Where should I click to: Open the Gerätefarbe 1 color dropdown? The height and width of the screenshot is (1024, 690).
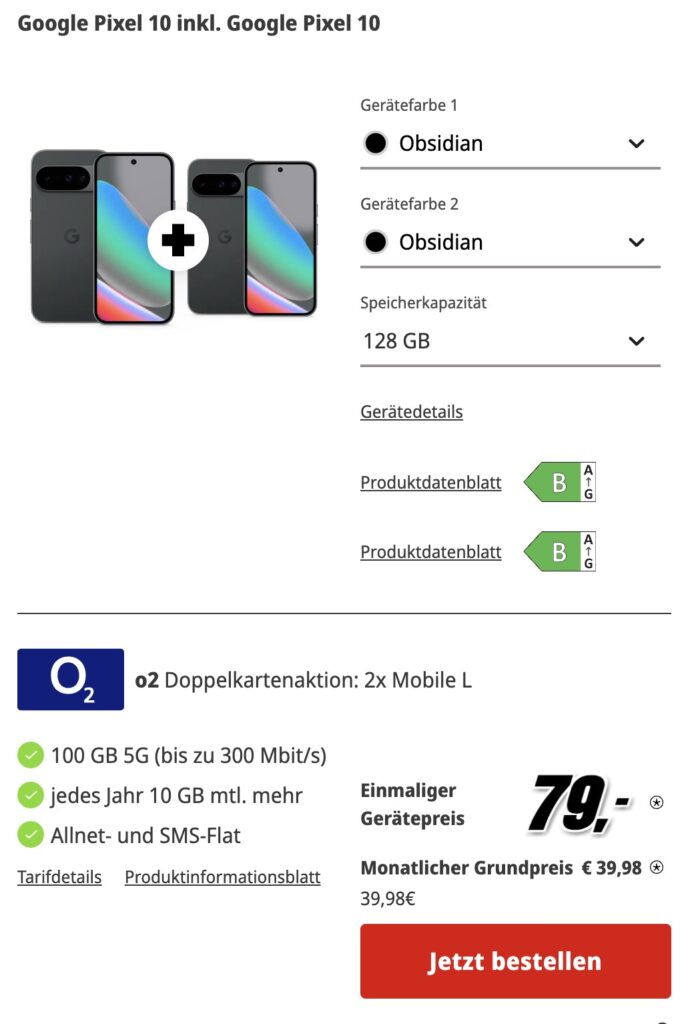click(510, 143)
